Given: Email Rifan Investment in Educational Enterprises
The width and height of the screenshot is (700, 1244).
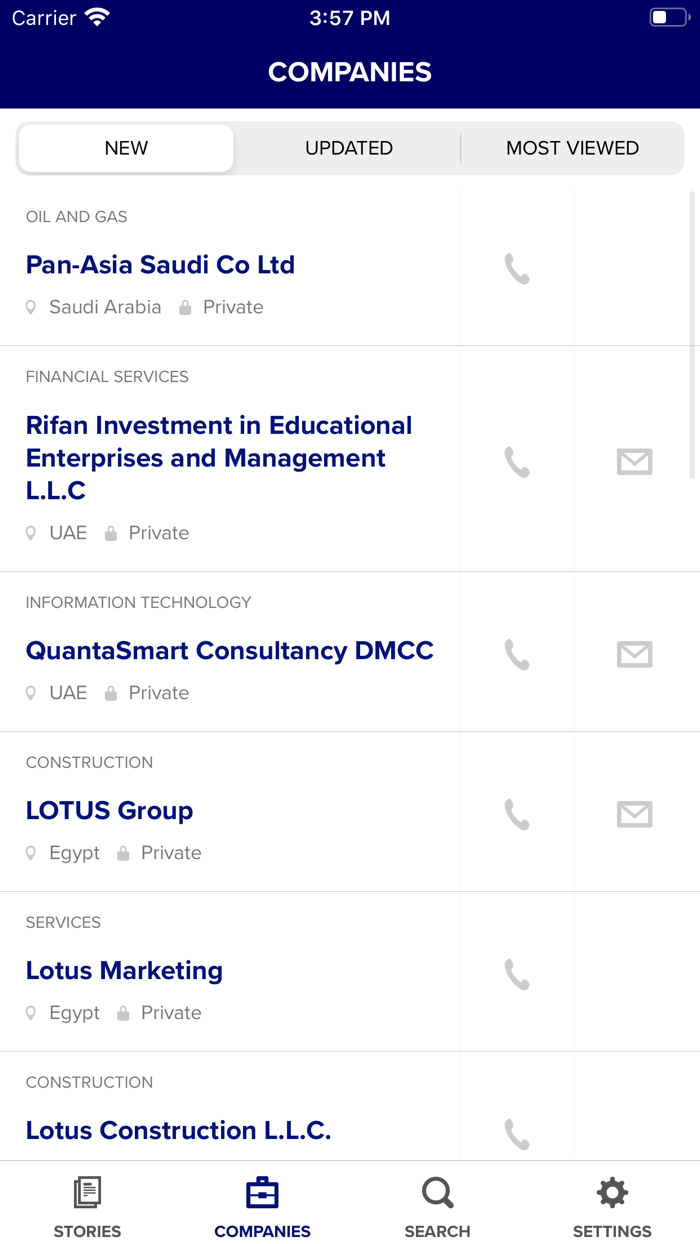Looking at the screenshot, I should click(x=634, y=462).
